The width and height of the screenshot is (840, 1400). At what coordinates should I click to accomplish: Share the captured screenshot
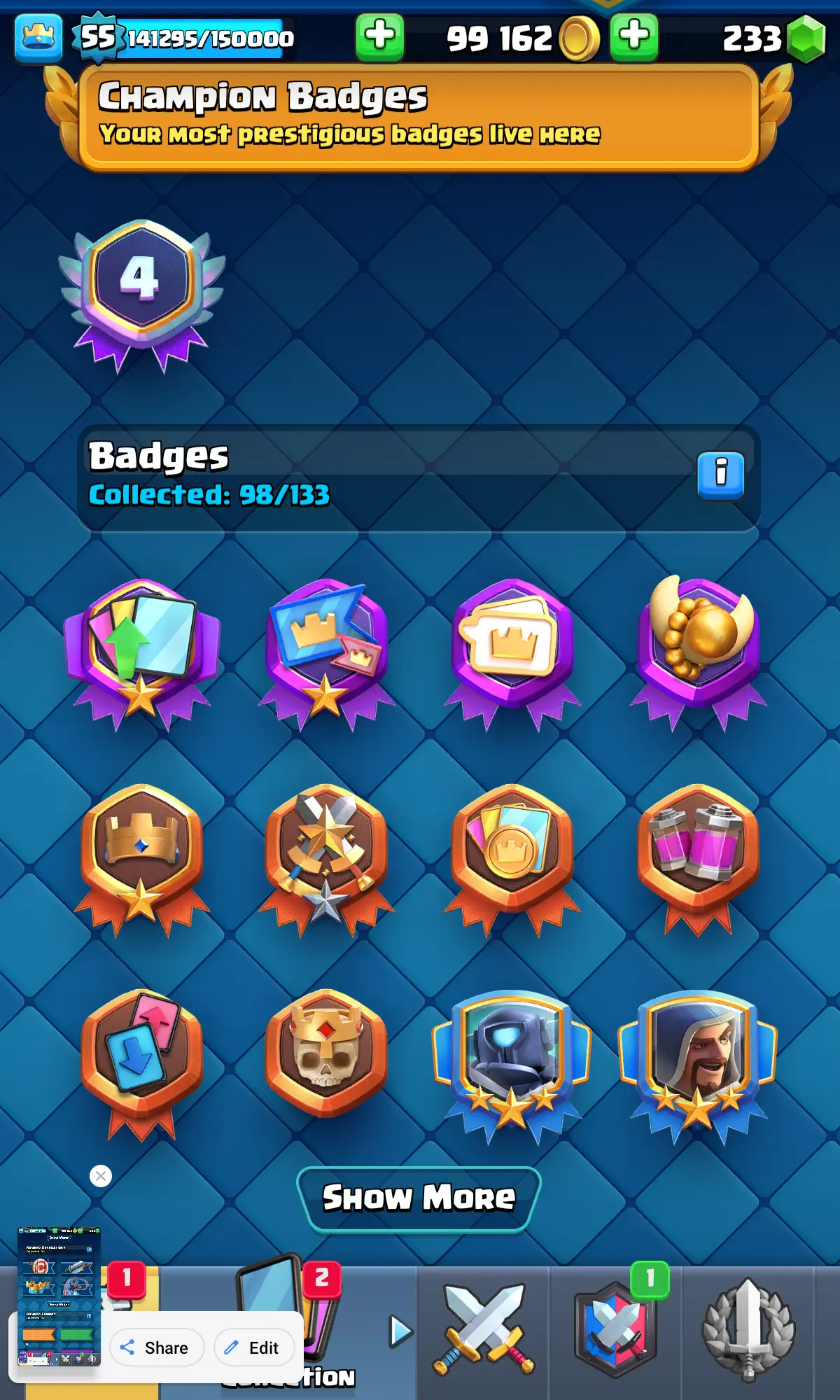[x=156, y=1347]
